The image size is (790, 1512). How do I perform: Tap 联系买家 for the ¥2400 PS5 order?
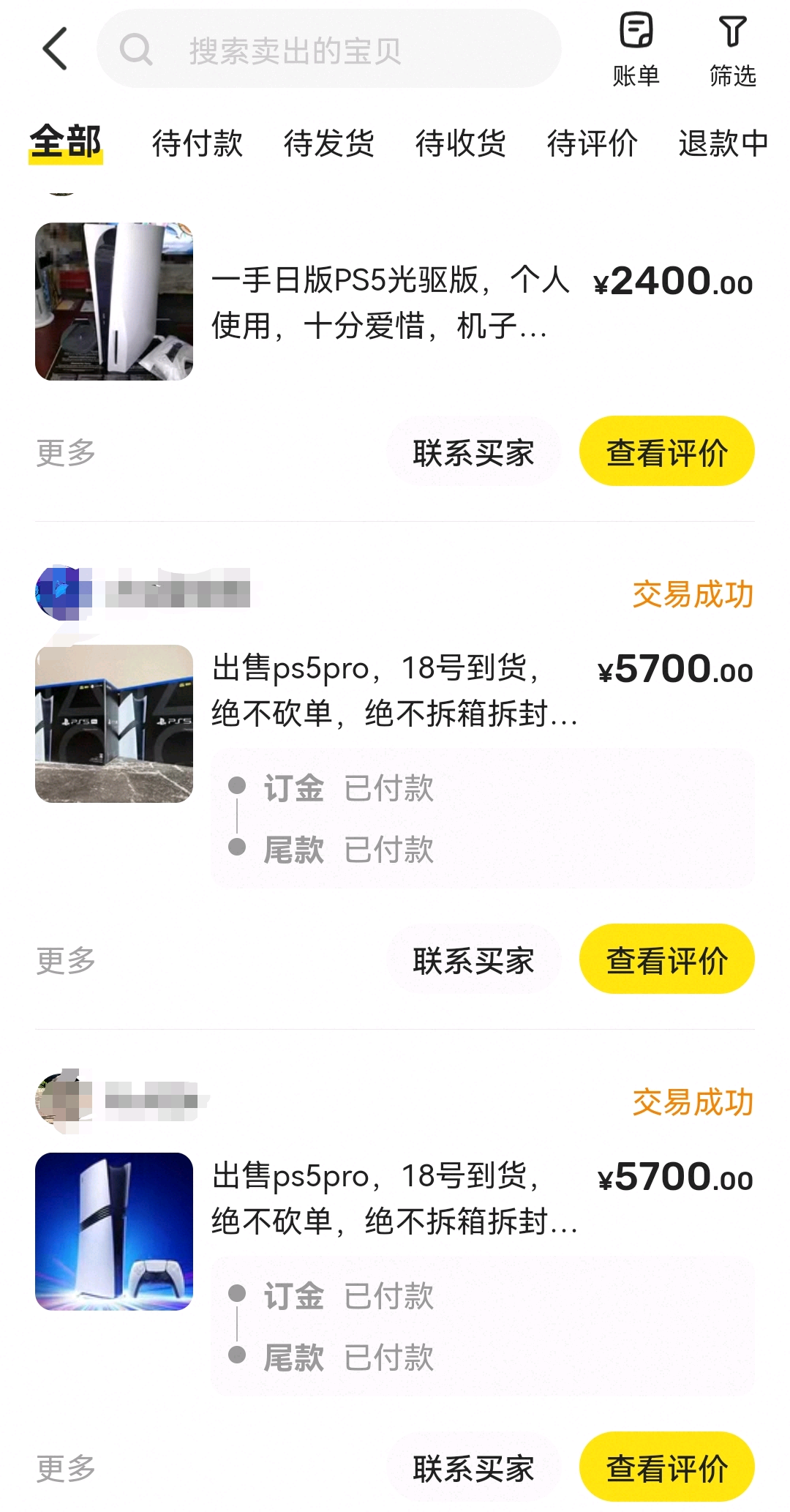point(473,452)
